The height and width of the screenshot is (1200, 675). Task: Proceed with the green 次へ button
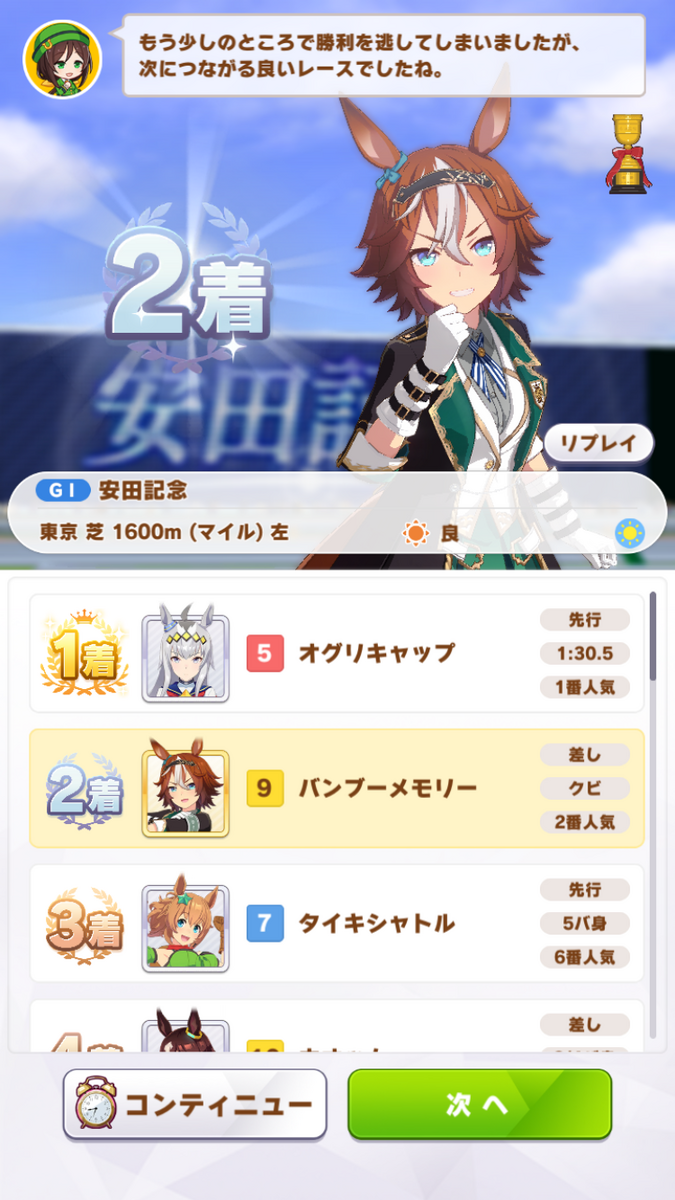tap(479, 1104)
